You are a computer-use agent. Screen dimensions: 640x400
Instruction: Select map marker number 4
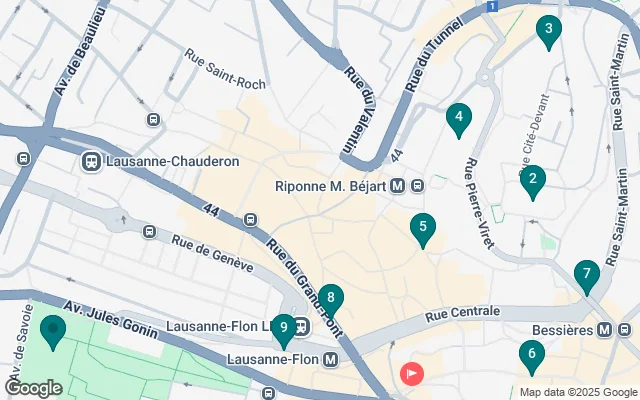point(458,118)
